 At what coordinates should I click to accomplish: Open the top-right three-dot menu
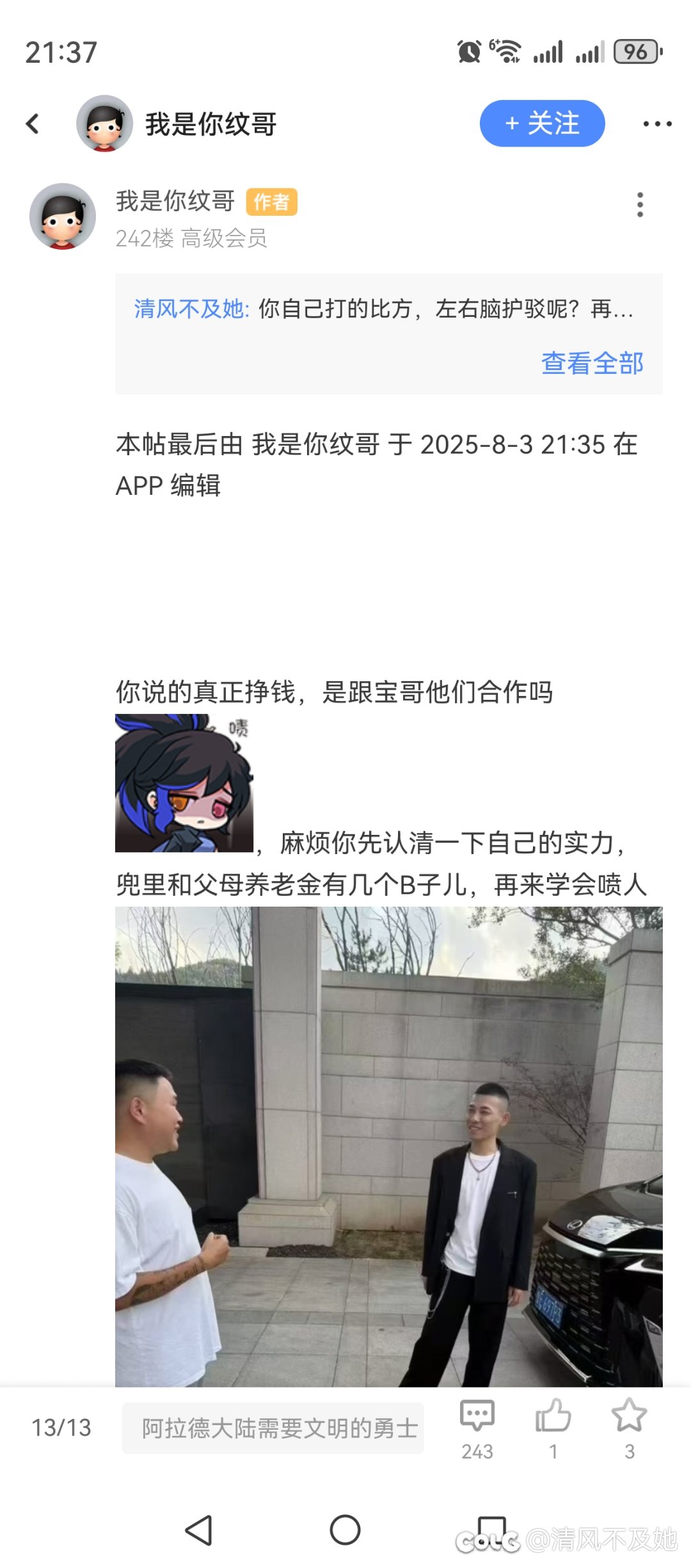tap(657, 124)
